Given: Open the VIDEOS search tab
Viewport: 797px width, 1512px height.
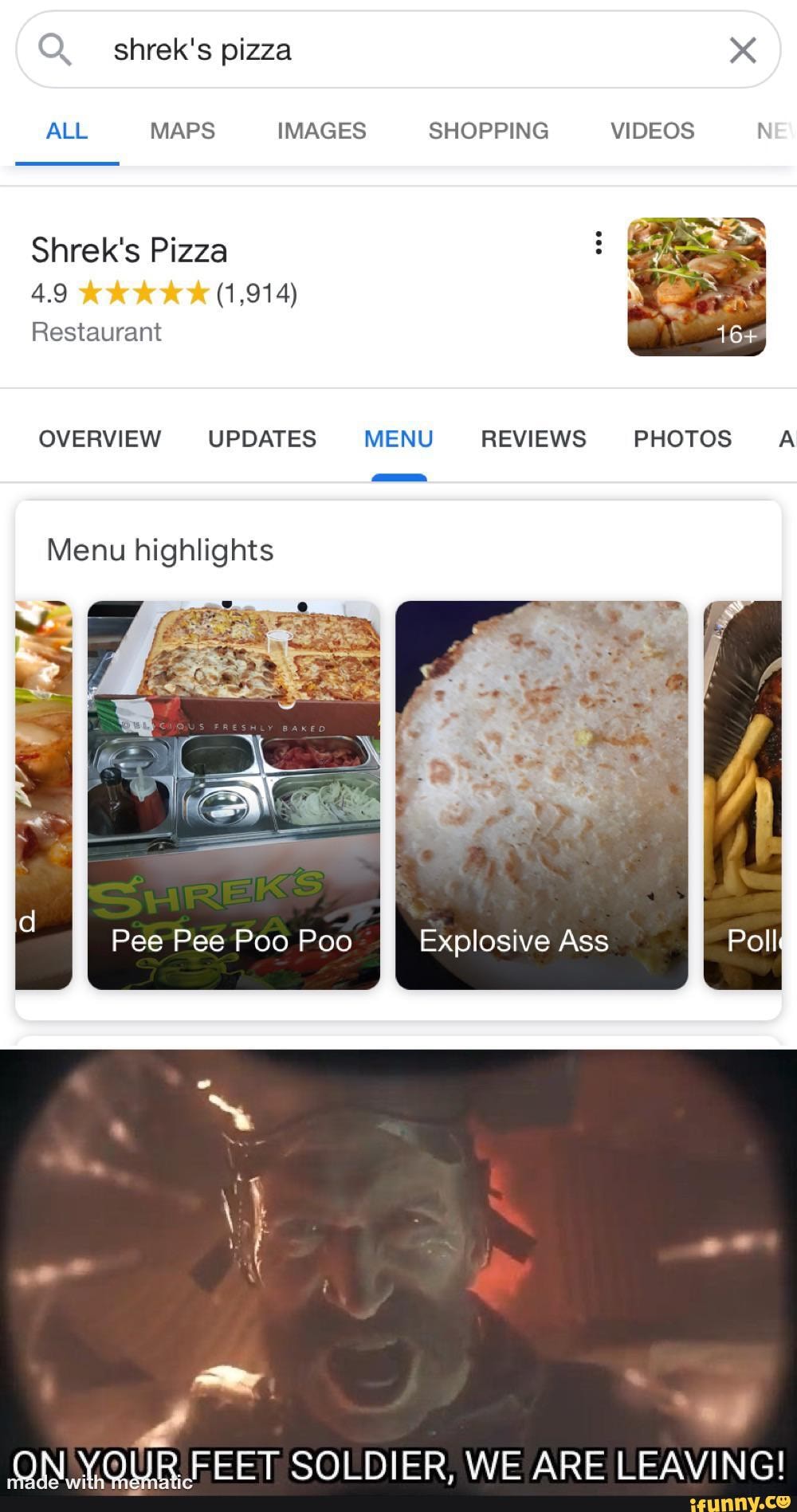Looking at the screenshot, I should 651,130.
